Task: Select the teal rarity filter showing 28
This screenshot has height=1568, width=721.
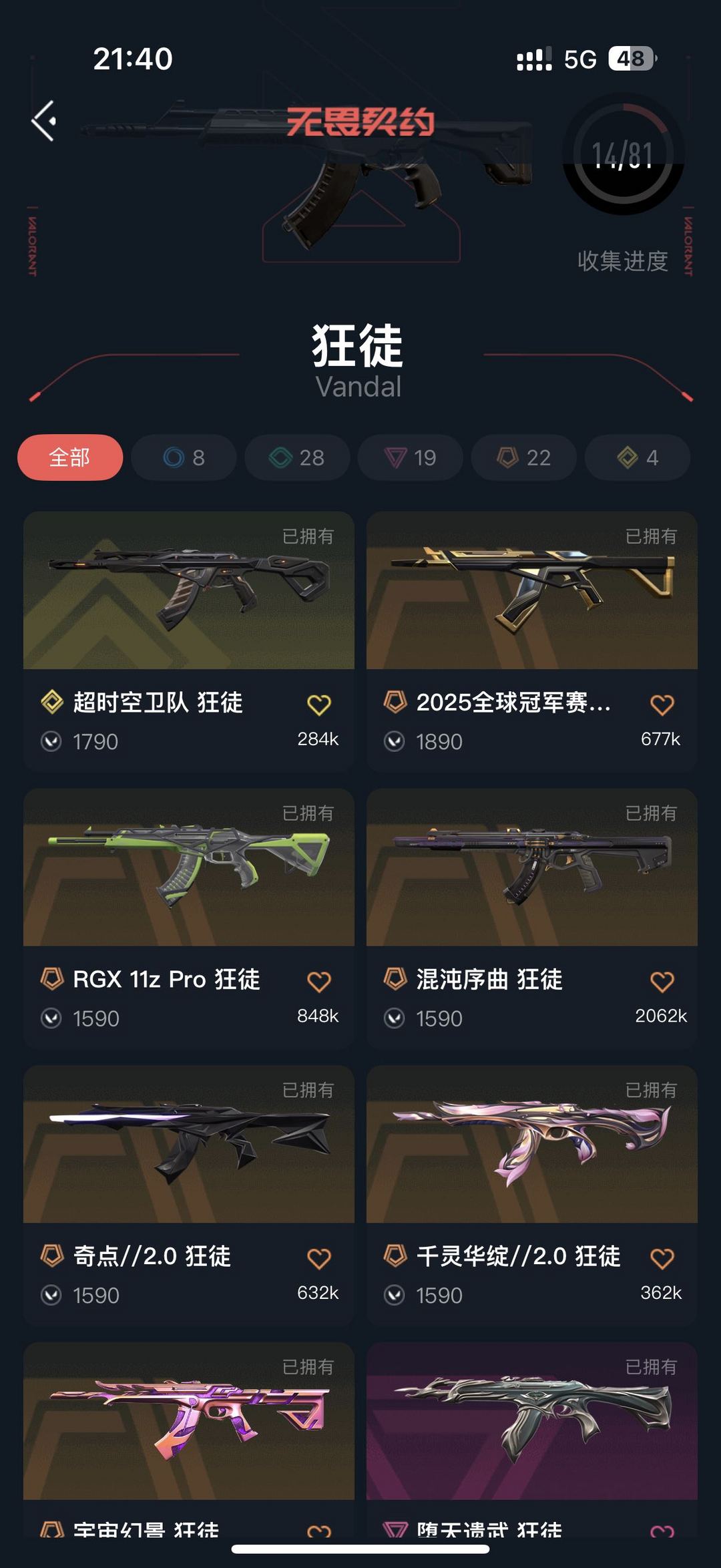Action: pyautogui.click(x=296, y=457)
